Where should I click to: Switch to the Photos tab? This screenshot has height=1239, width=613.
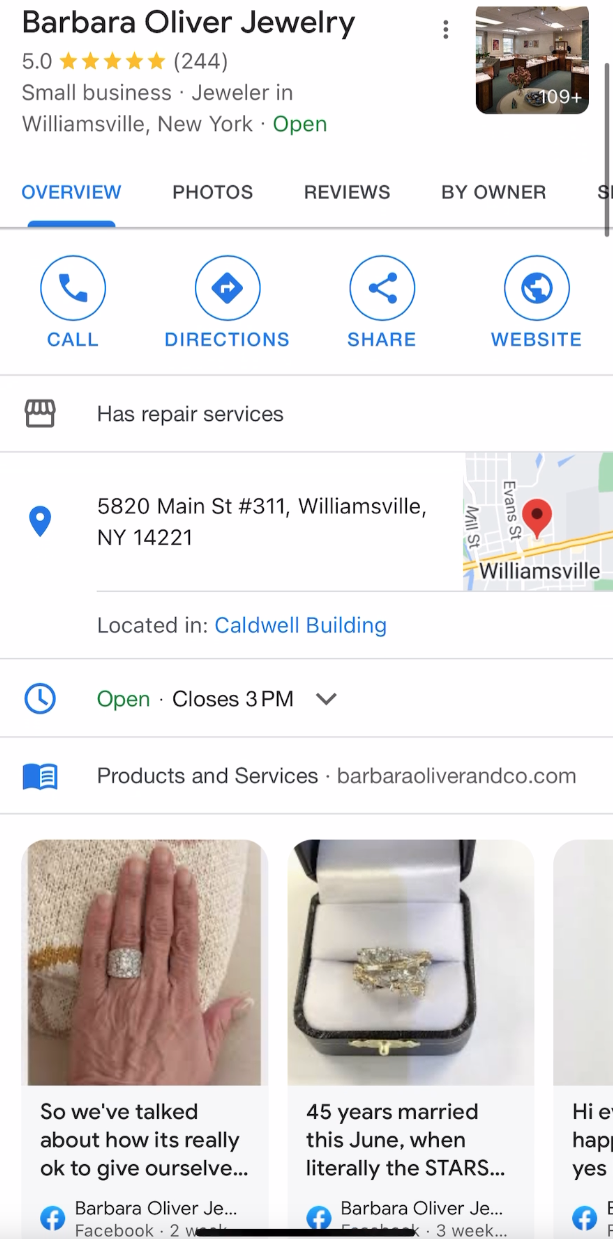click(x=212, y=192)
